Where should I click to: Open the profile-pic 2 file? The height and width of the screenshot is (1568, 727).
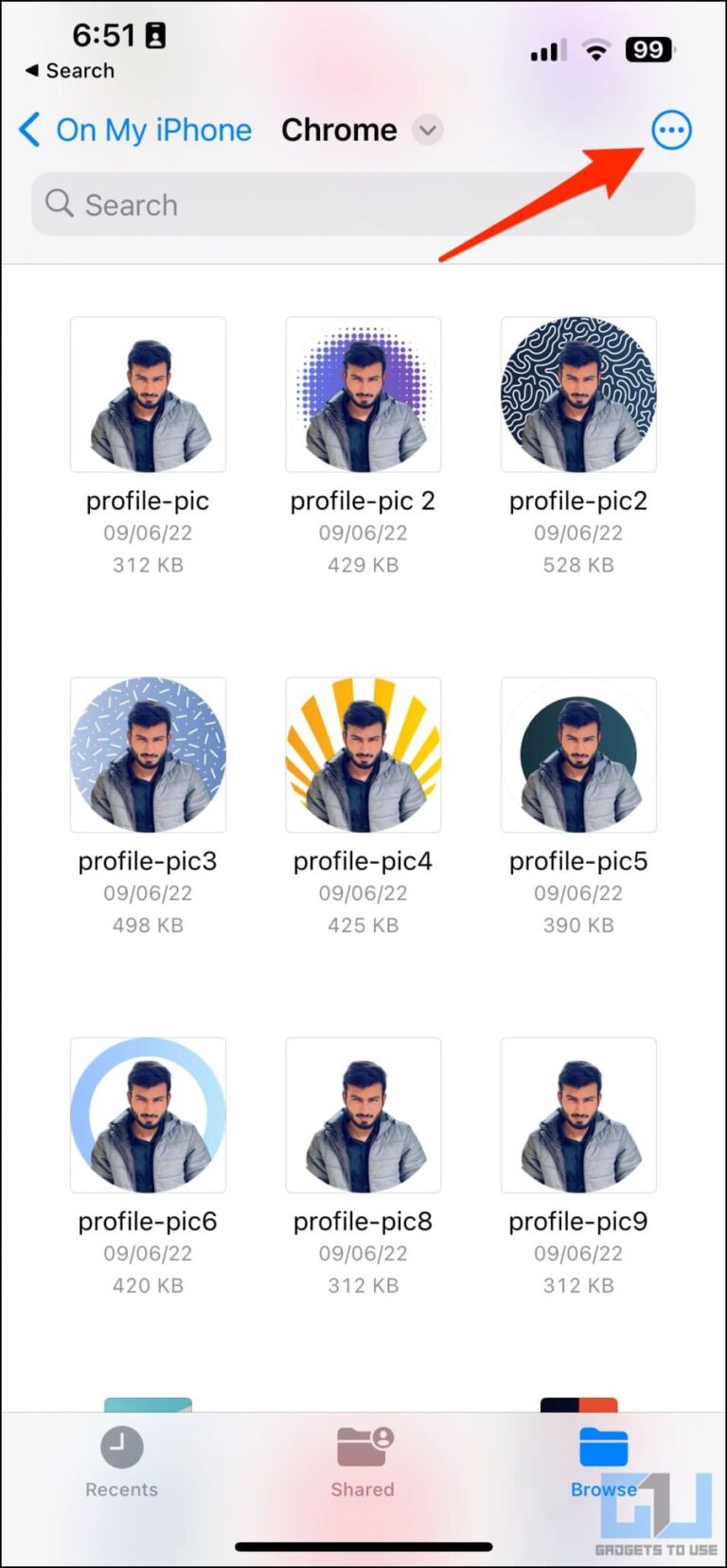coord(363,395)
